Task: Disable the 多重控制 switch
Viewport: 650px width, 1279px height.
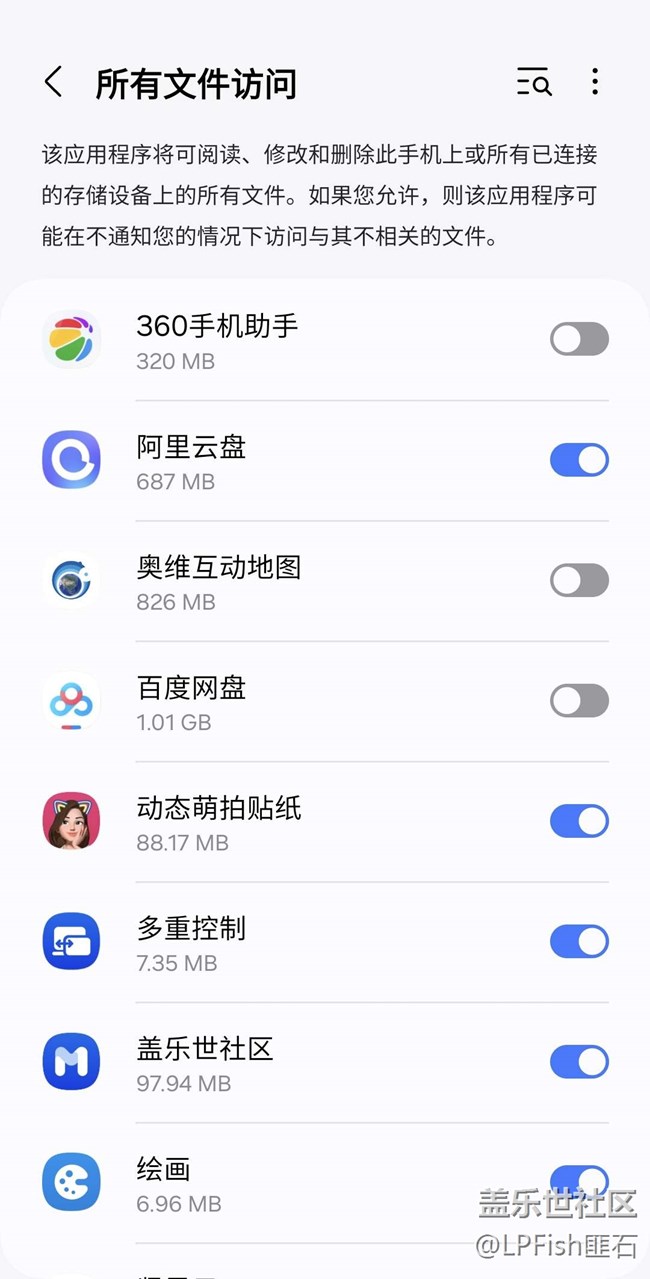Action: (579, 941)
